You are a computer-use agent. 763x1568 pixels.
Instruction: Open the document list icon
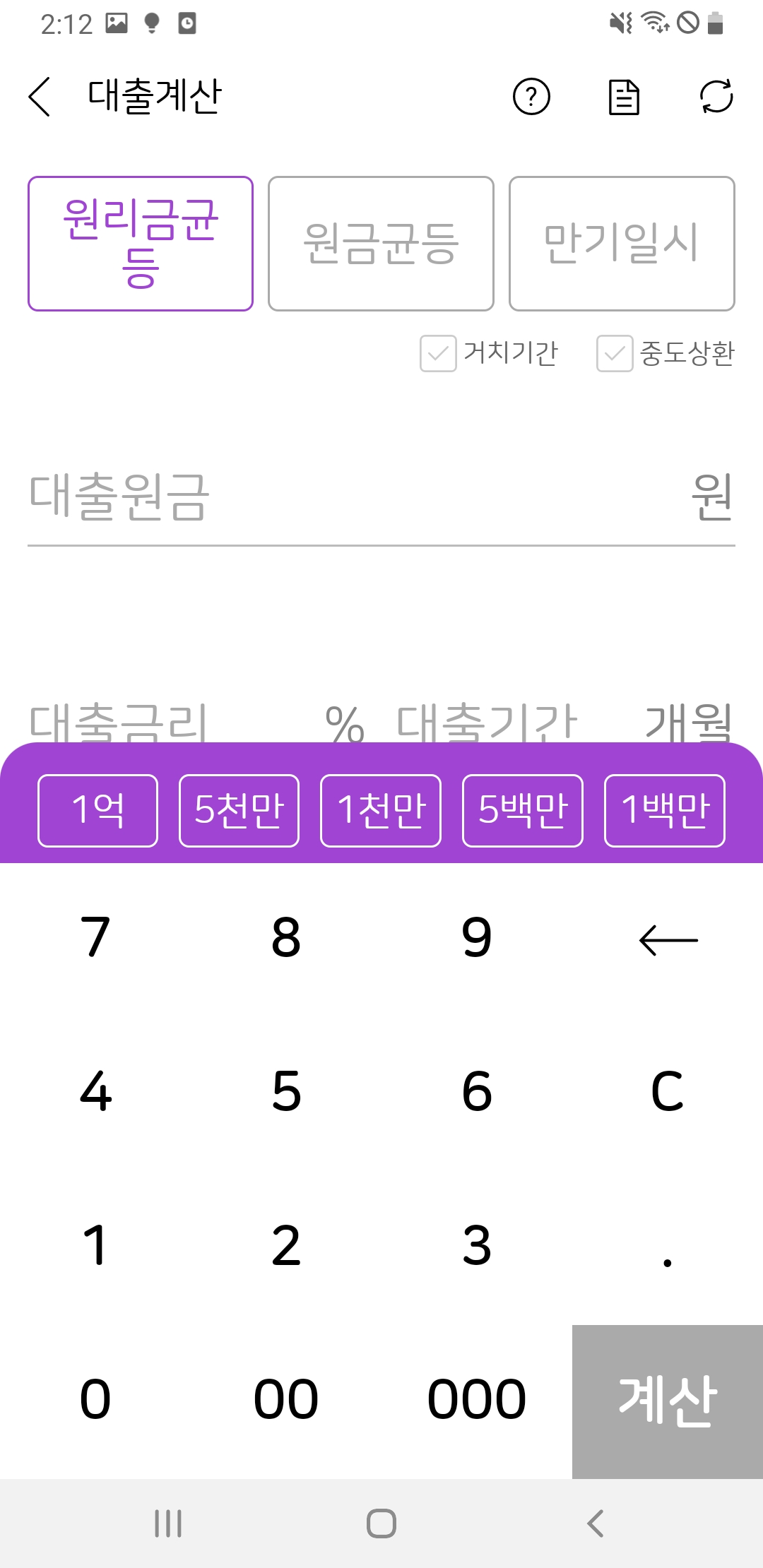tap(624, 97)
